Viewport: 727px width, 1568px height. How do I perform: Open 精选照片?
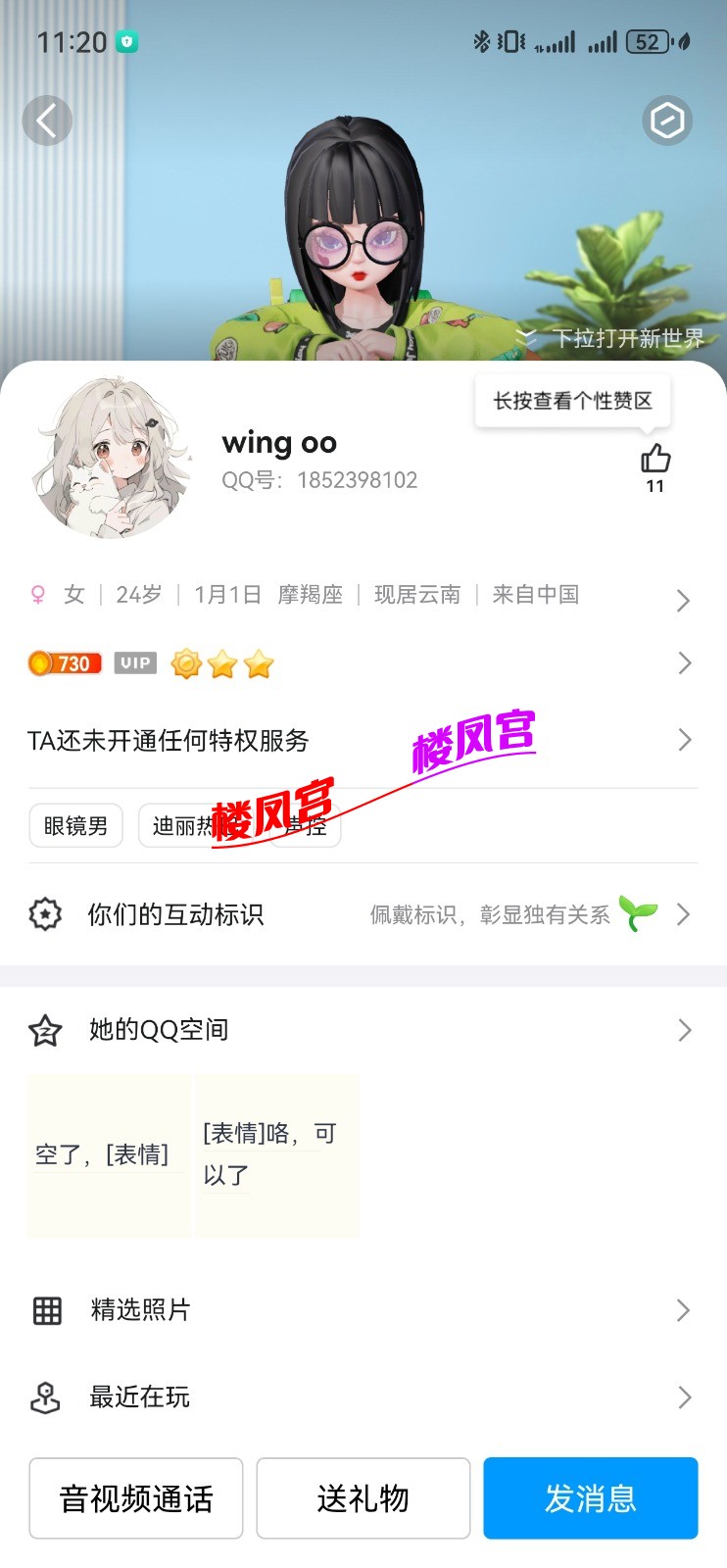click(363, 1310)
